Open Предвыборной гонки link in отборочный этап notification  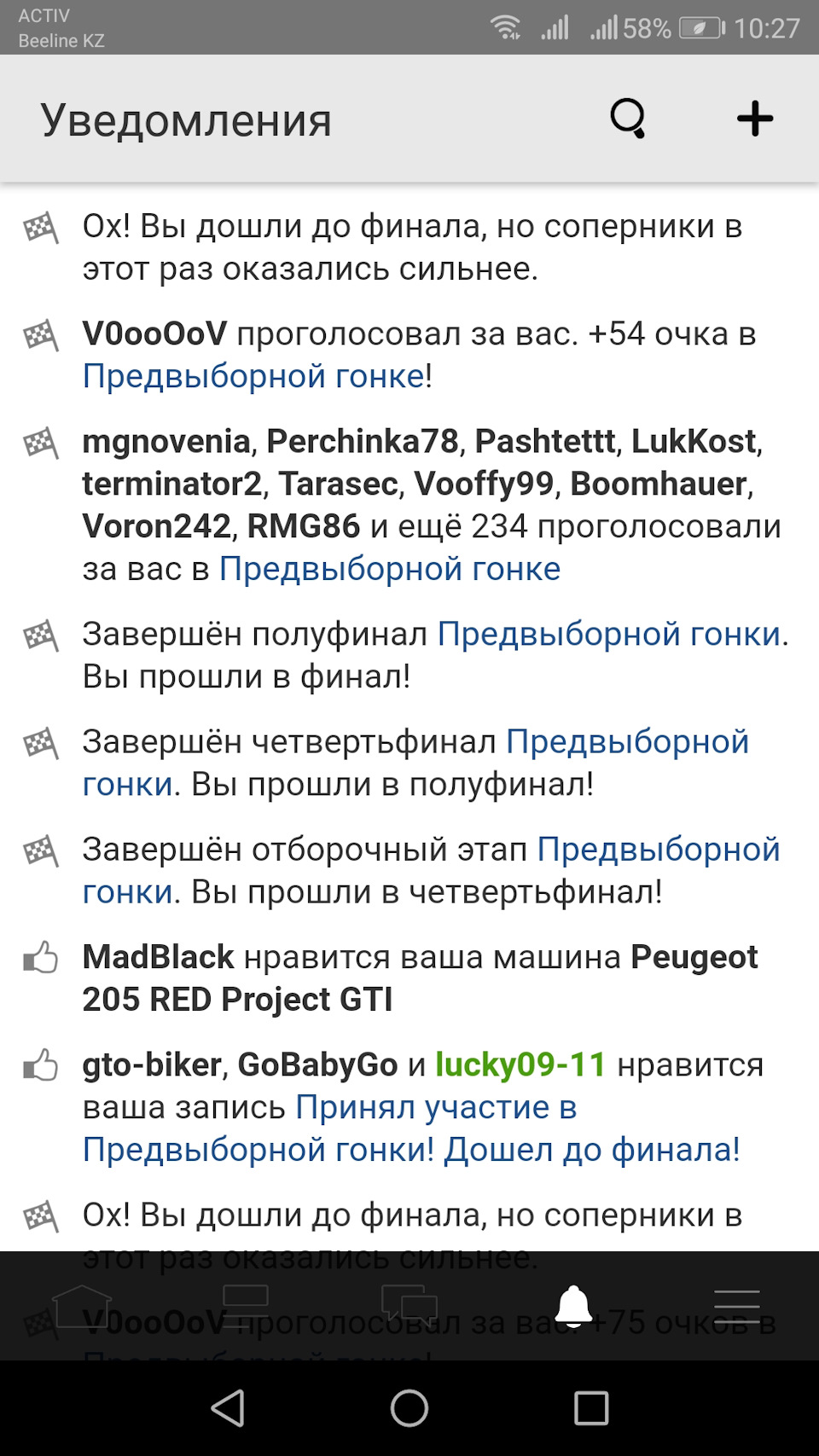click(658, 849)
